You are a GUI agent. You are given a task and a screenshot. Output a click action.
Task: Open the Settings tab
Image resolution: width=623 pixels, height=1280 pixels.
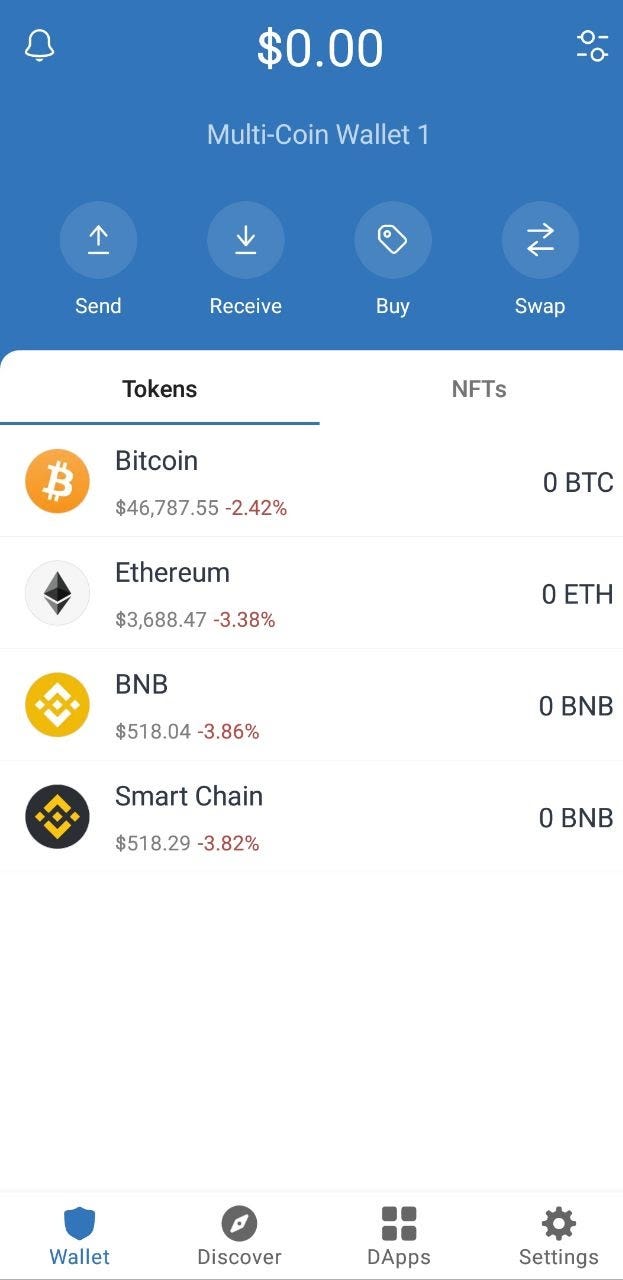[x=558, y=1236]
